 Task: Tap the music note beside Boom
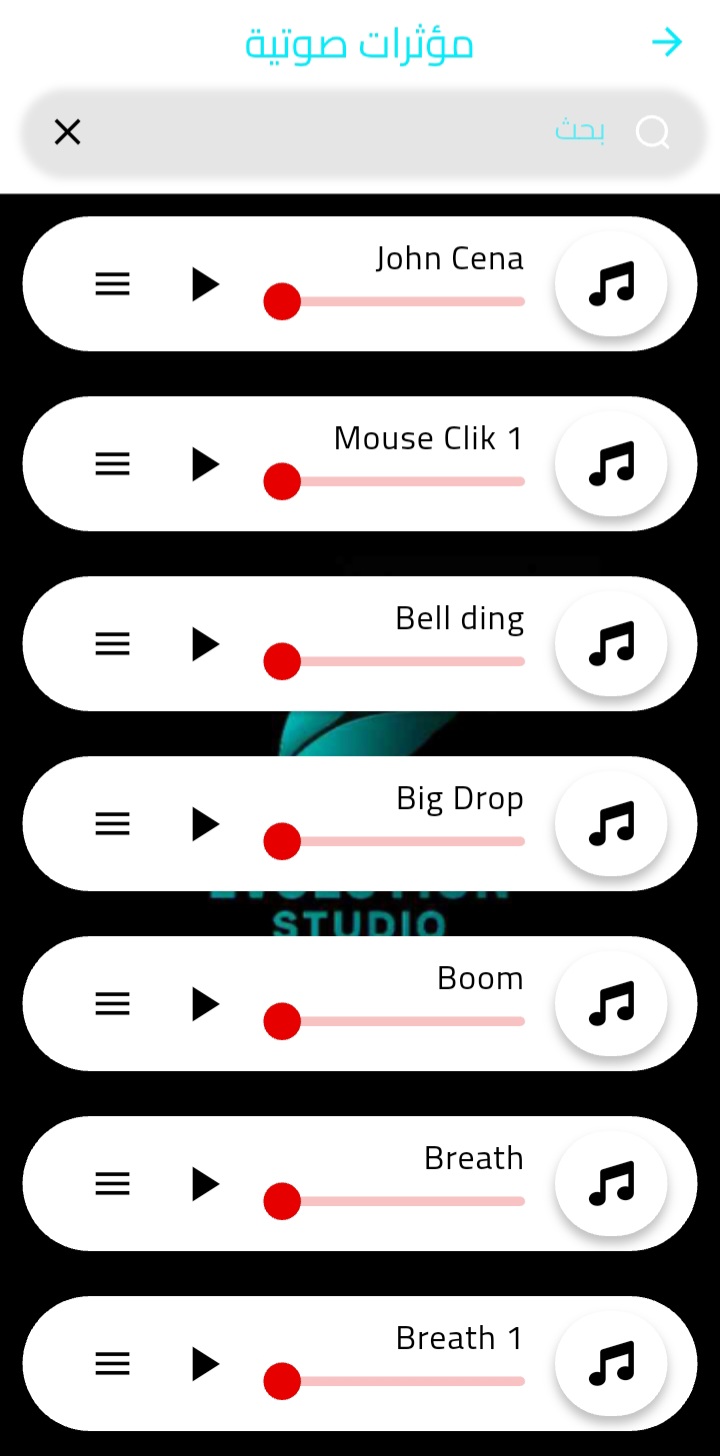point(611,1004)
